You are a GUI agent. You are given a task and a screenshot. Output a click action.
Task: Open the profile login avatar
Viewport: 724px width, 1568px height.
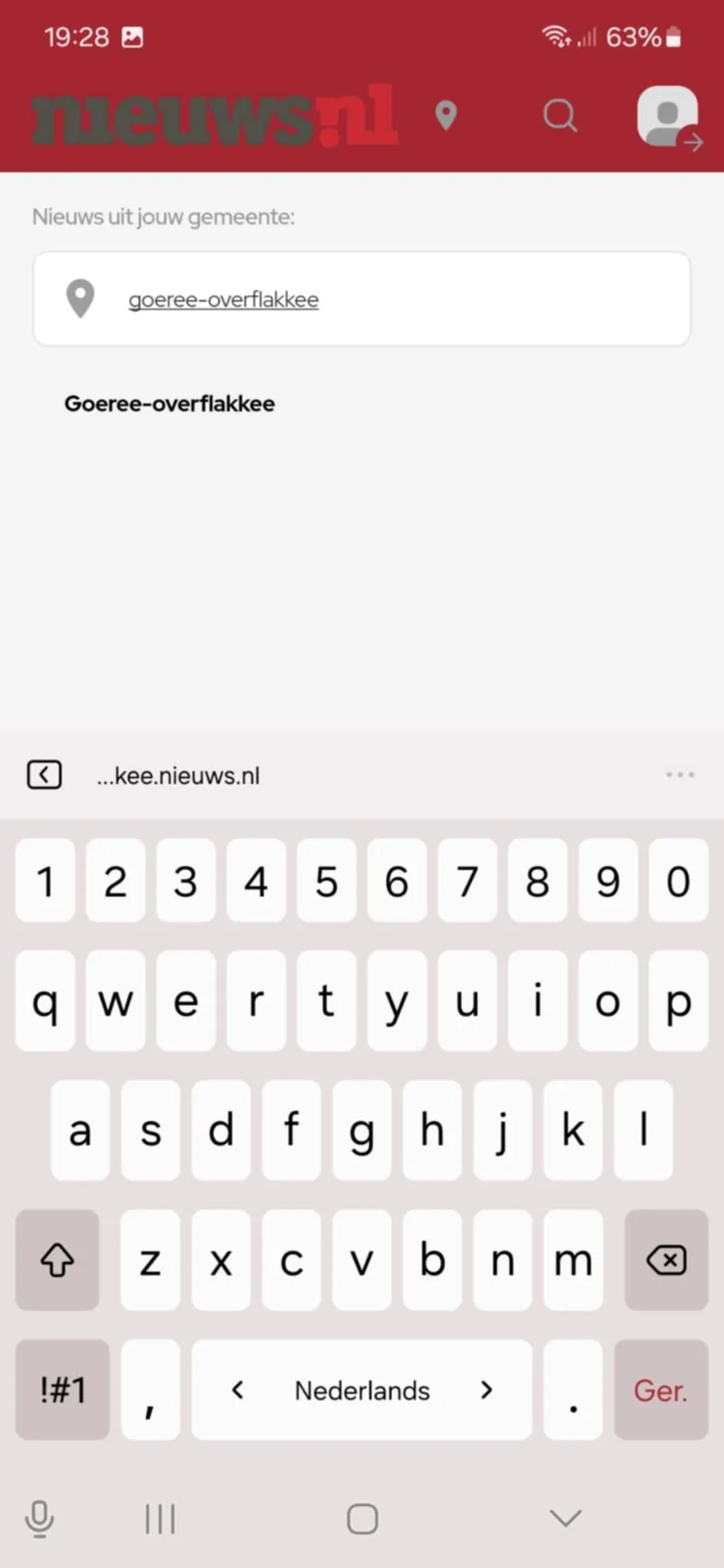(669, 117)
